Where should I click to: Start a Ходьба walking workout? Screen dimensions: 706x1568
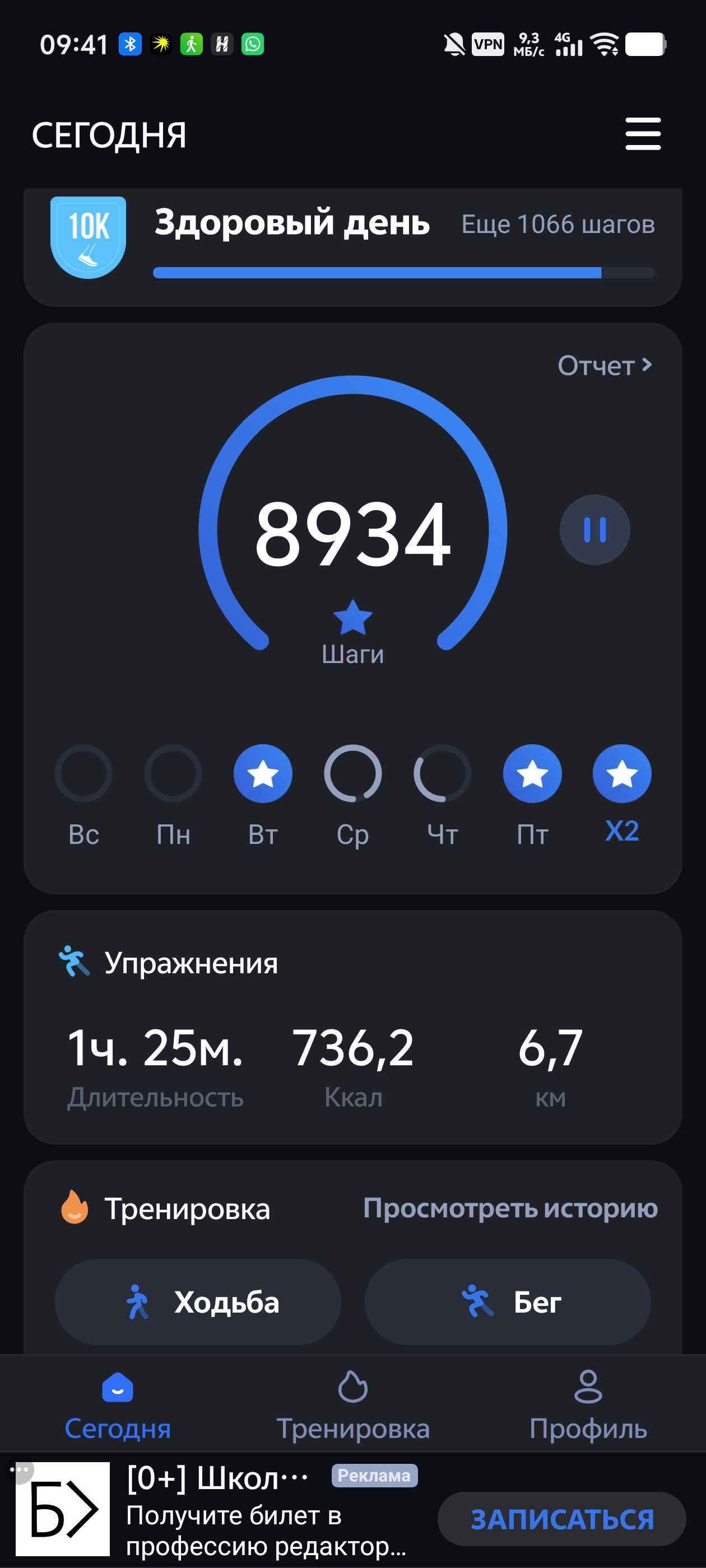pyautogui.click(x=197, y=1302)
